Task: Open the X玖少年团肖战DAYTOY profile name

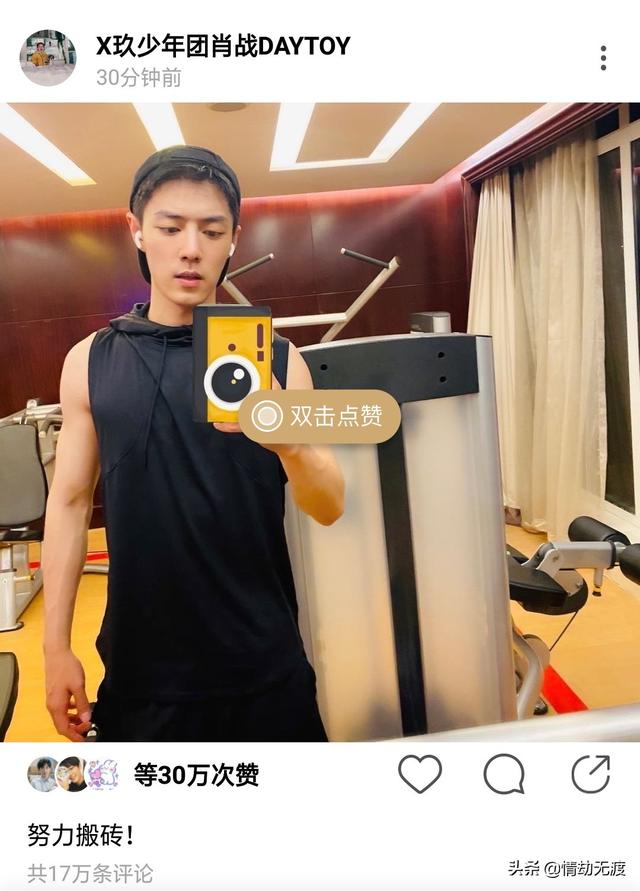Action: (x=223, y=45)
